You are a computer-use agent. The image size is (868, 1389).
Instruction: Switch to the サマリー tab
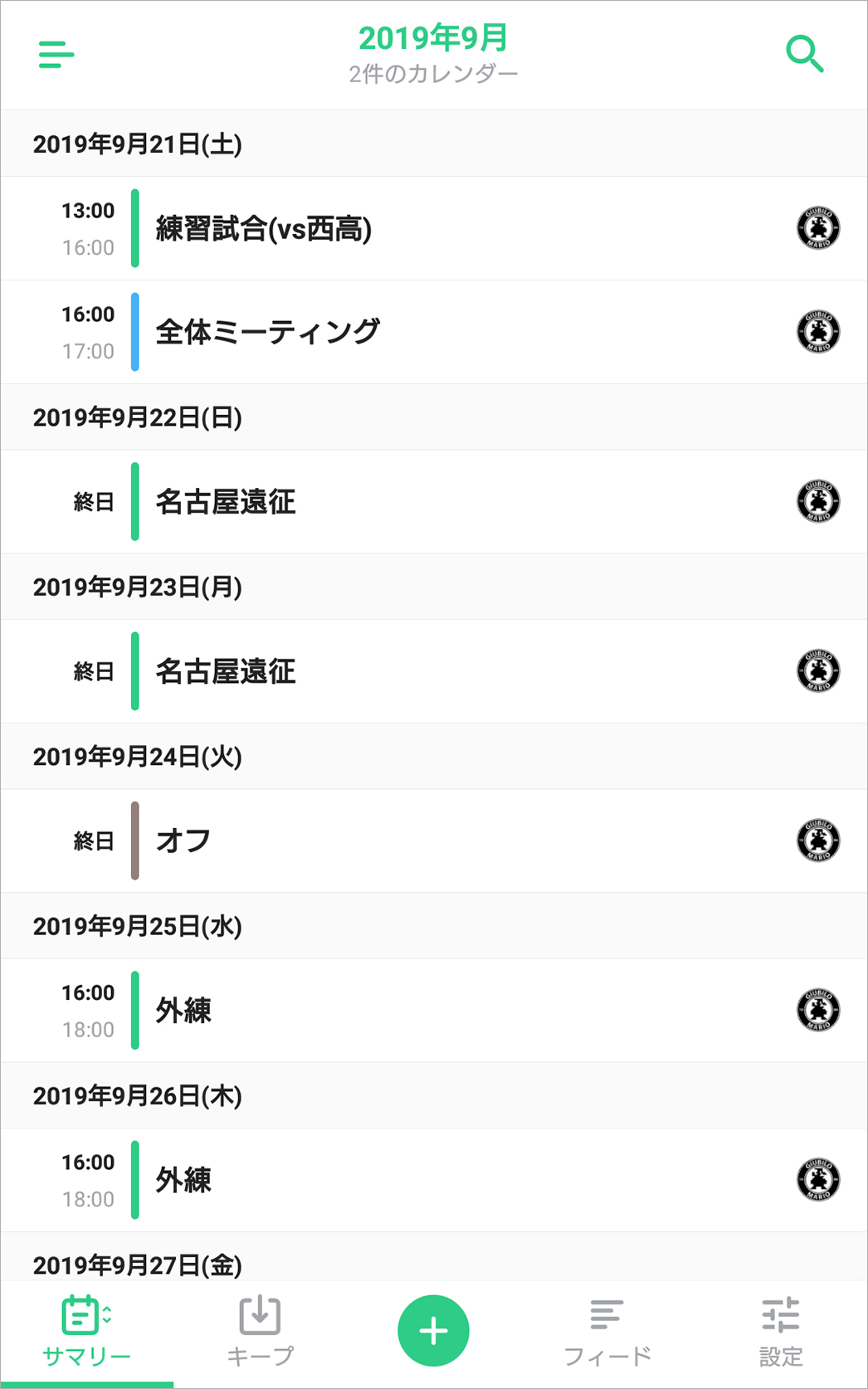coord(86,1333)
